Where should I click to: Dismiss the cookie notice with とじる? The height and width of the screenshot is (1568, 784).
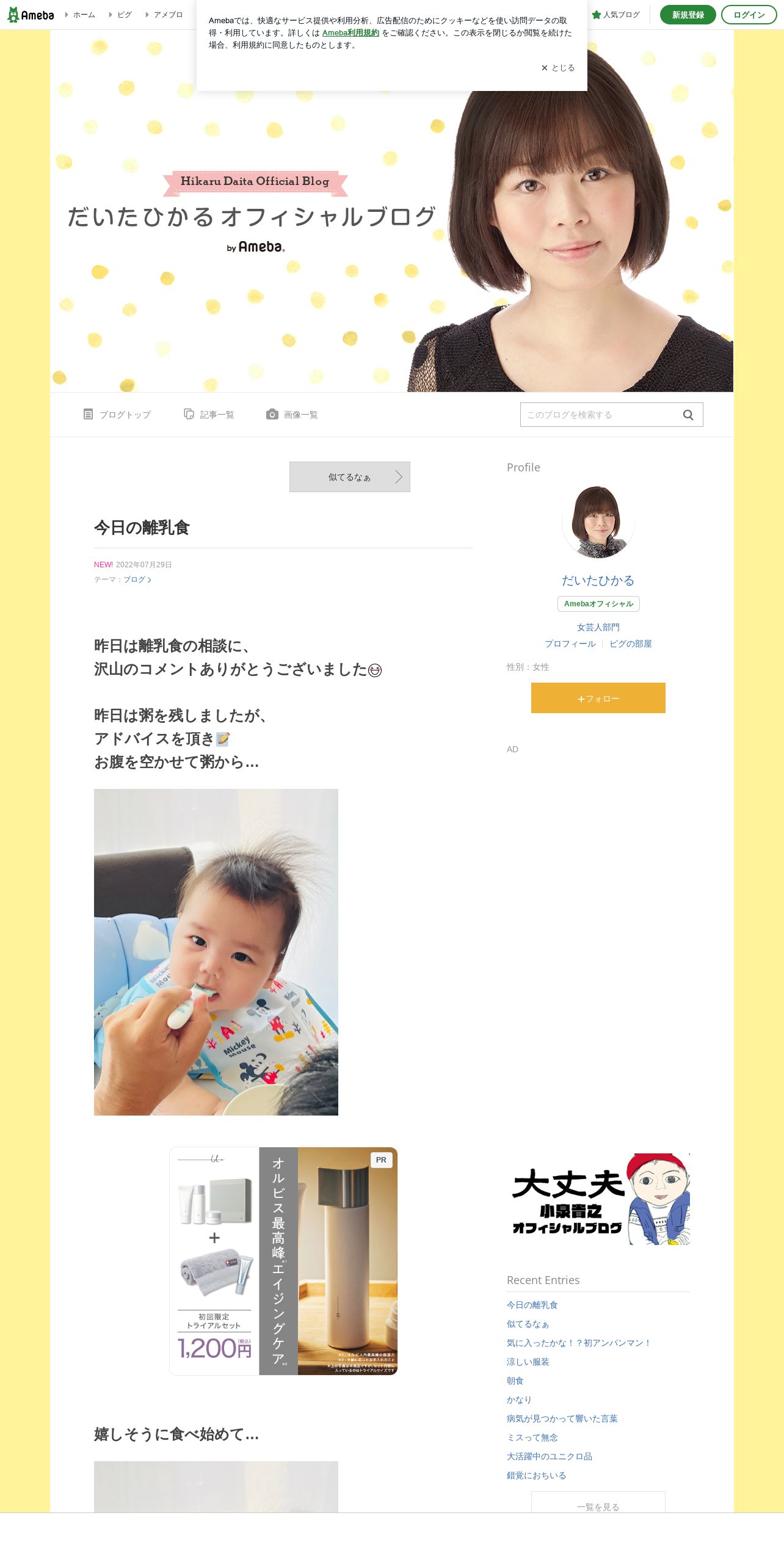(x=557, y=68)
